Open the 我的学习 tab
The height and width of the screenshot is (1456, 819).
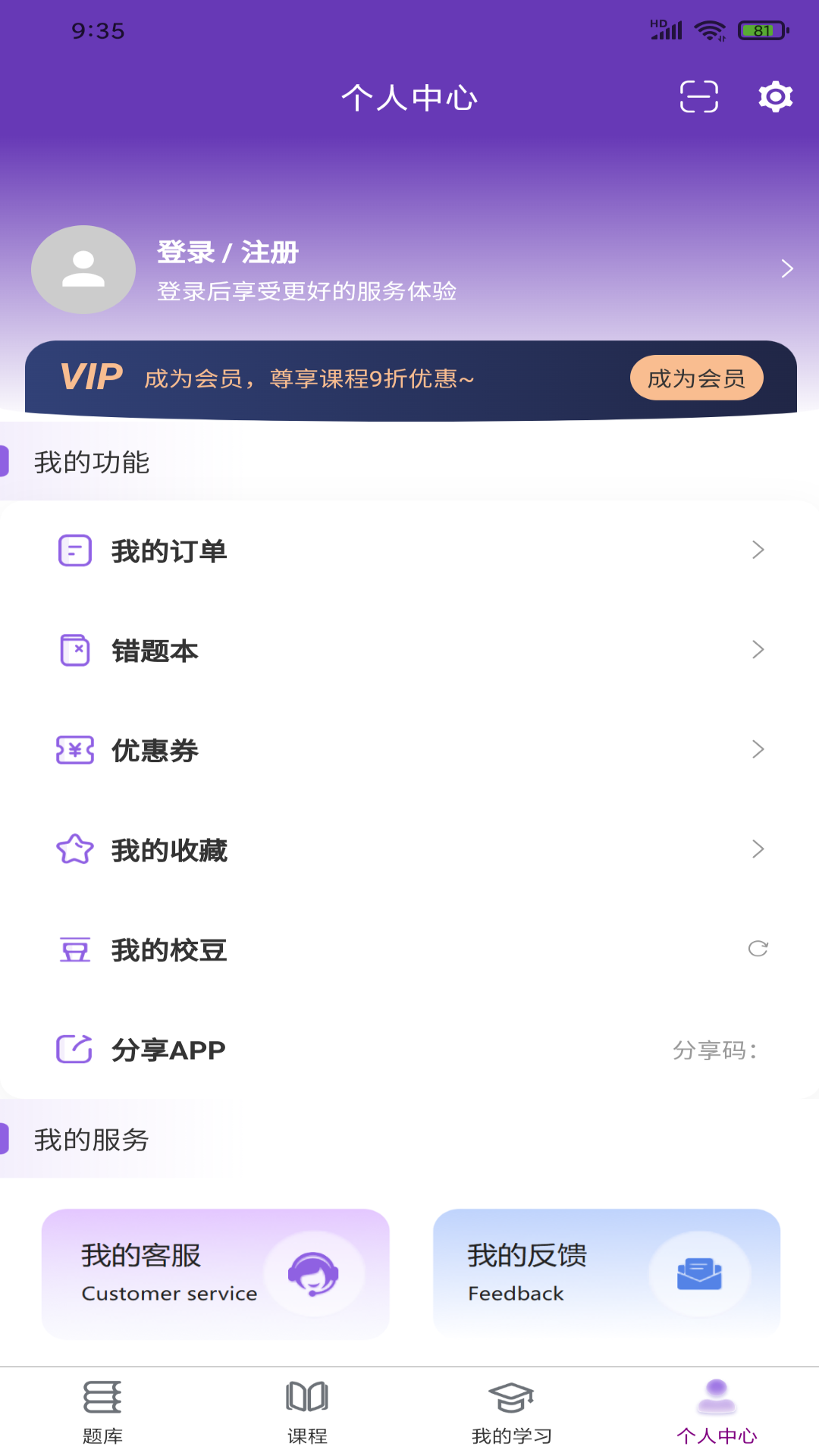click(x=512, y=1410)
